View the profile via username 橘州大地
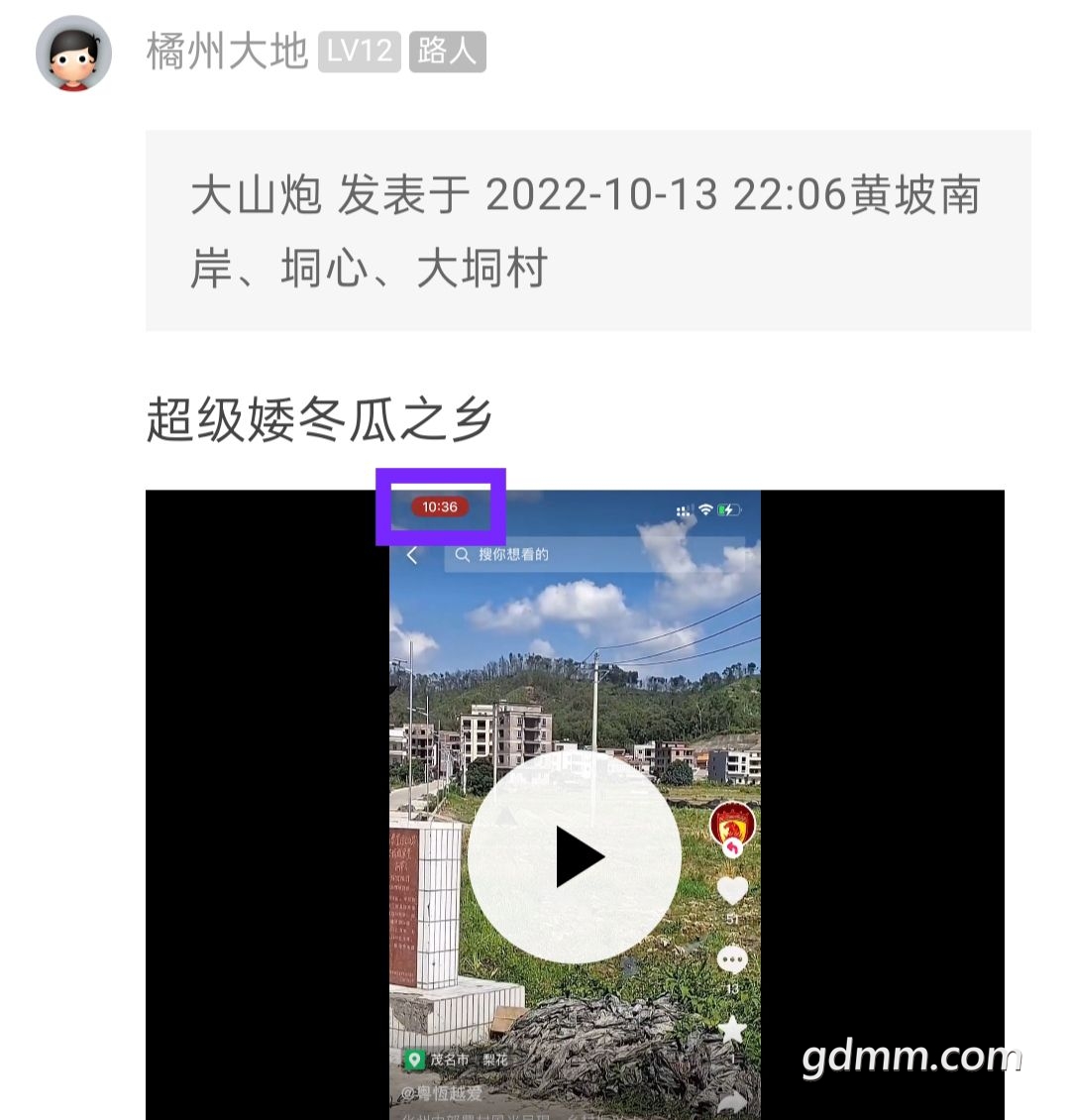Screen dimensions: 1070x1120 coord(227,52)
